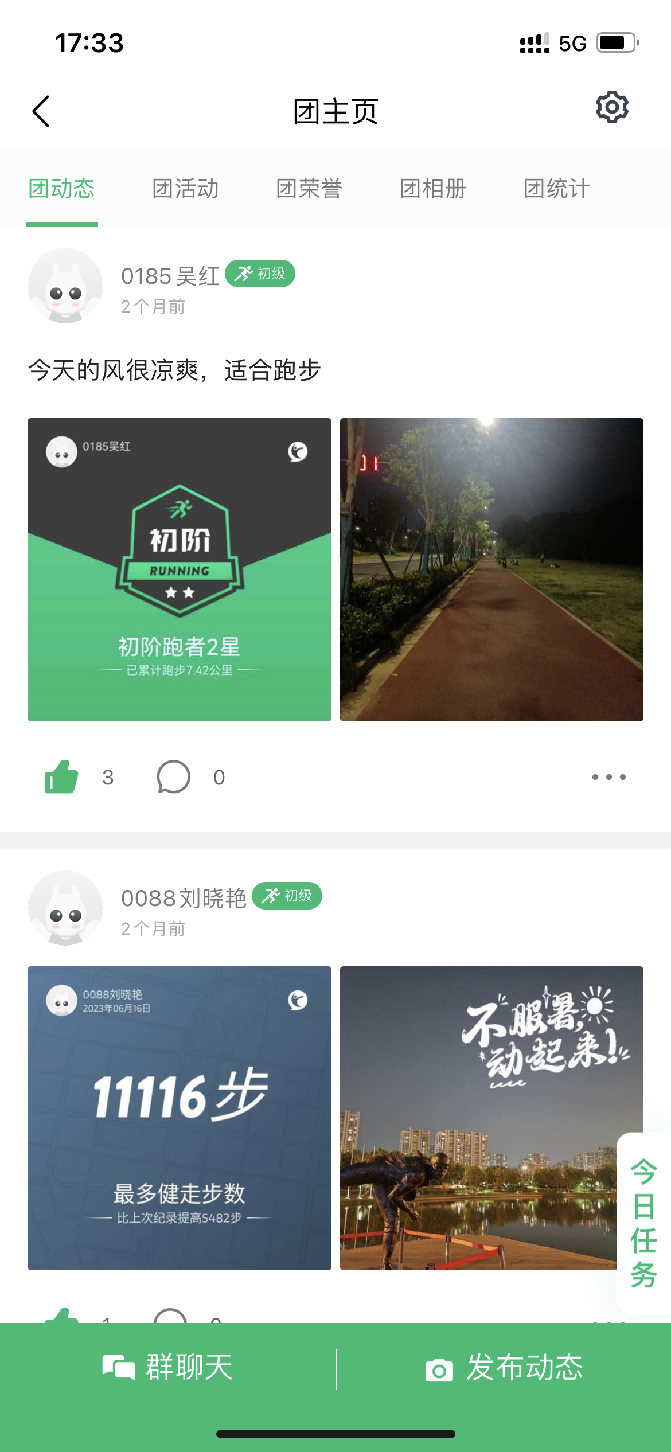Select the 团动态 tab
Image resolution: width=671 pixels, height=1452 pixels.
61,188
